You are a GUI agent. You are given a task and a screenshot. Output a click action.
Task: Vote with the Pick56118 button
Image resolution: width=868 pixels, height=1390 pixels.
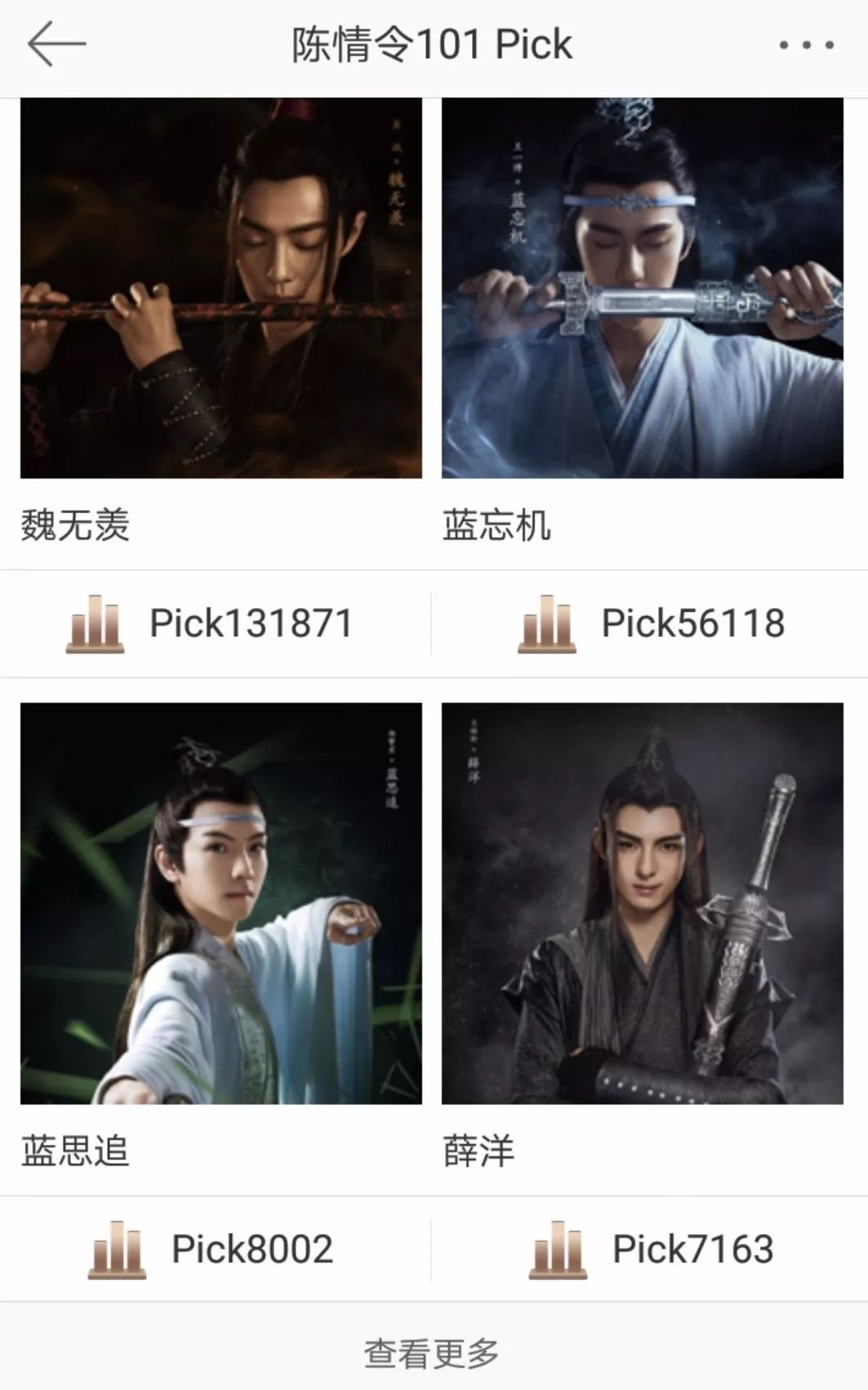[650, 624]
